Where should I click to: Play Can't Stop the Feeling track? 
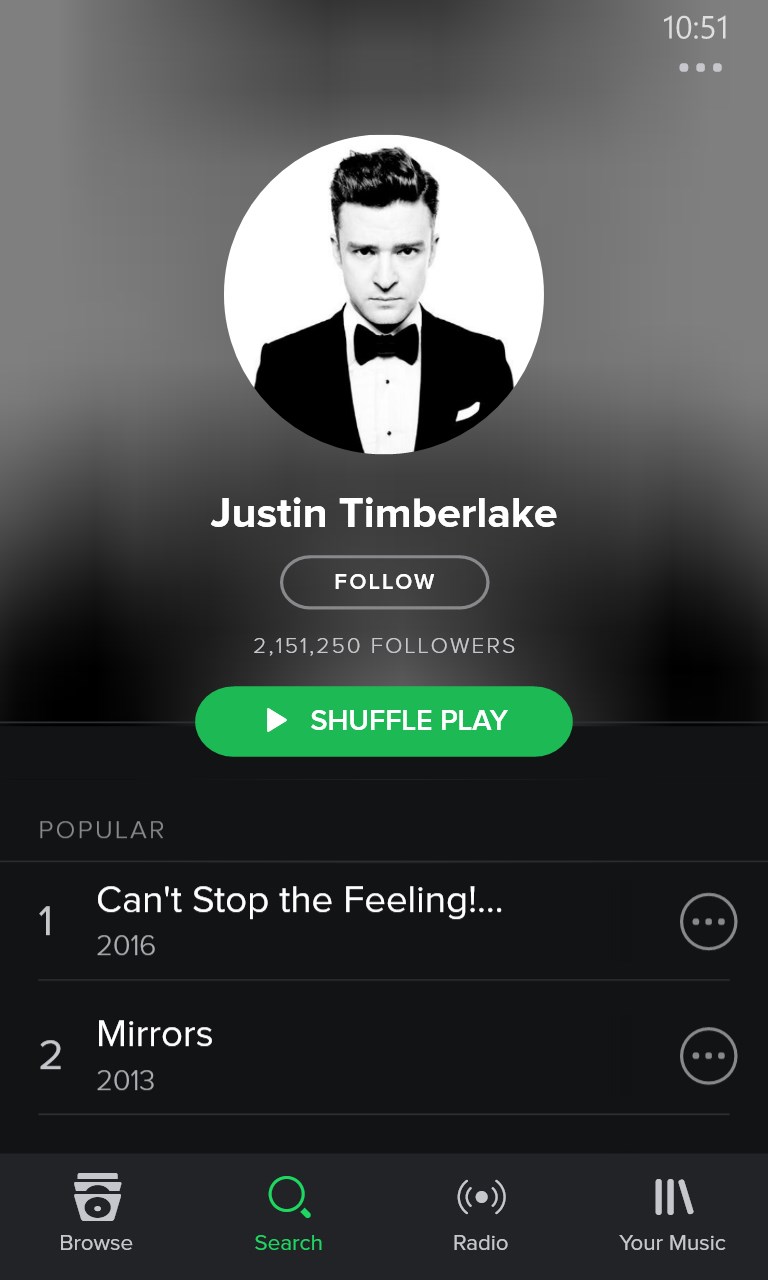300,920
